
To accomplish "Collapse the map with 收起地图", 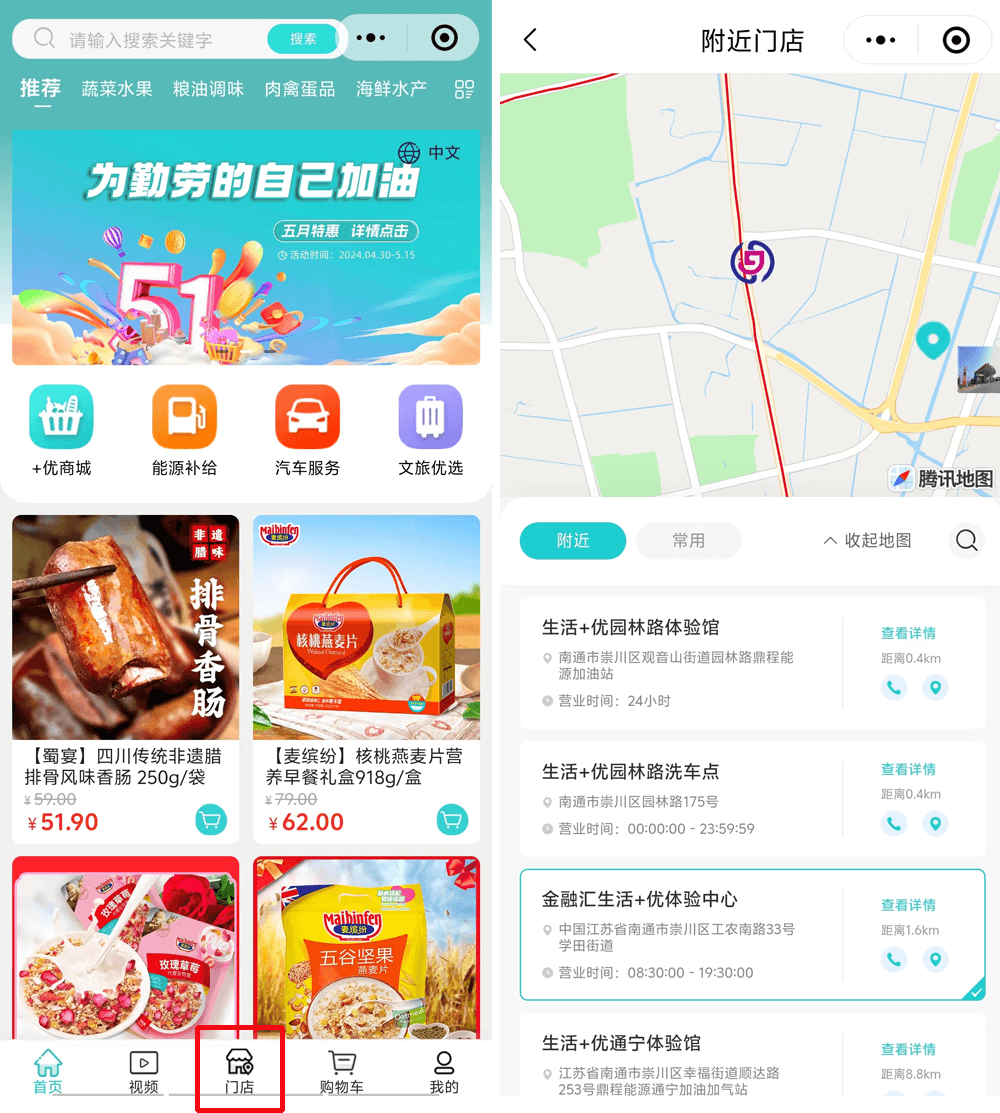I will [867, 541].
